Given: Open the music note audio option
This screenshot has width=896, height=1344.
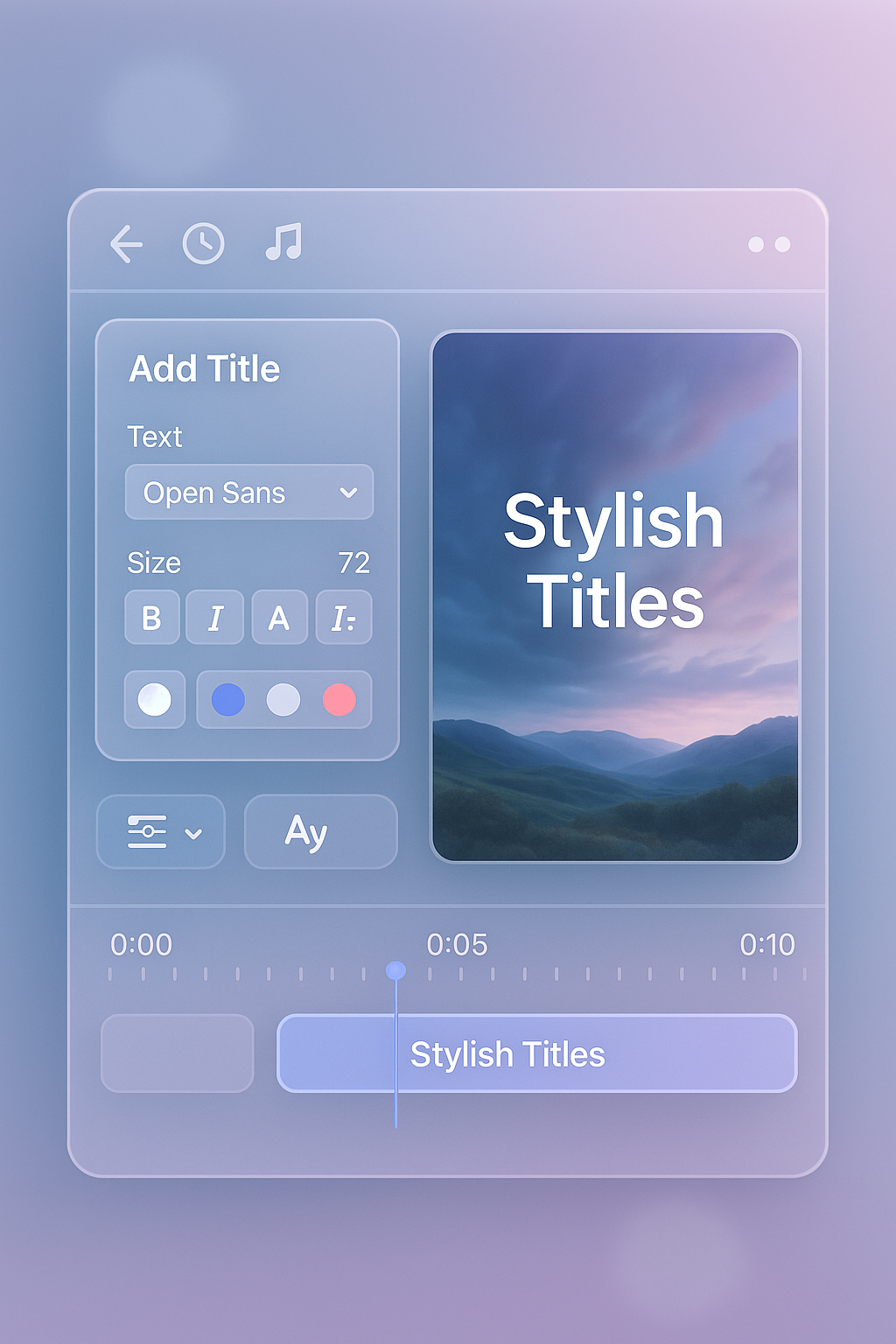Looking at the screenshot, I should click(x=283, y=241).
